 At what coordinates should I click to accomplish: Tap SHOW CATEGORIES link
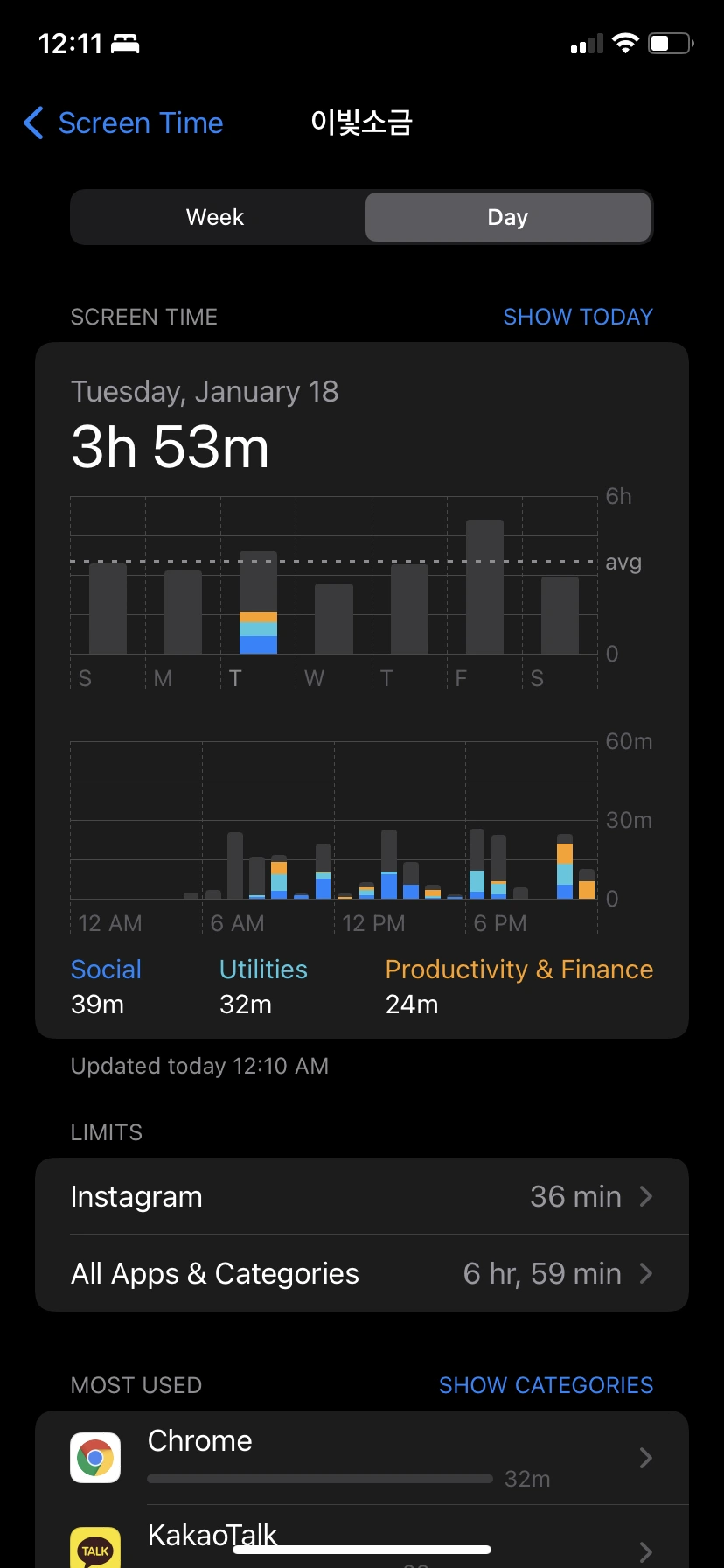coord(546,1385)
